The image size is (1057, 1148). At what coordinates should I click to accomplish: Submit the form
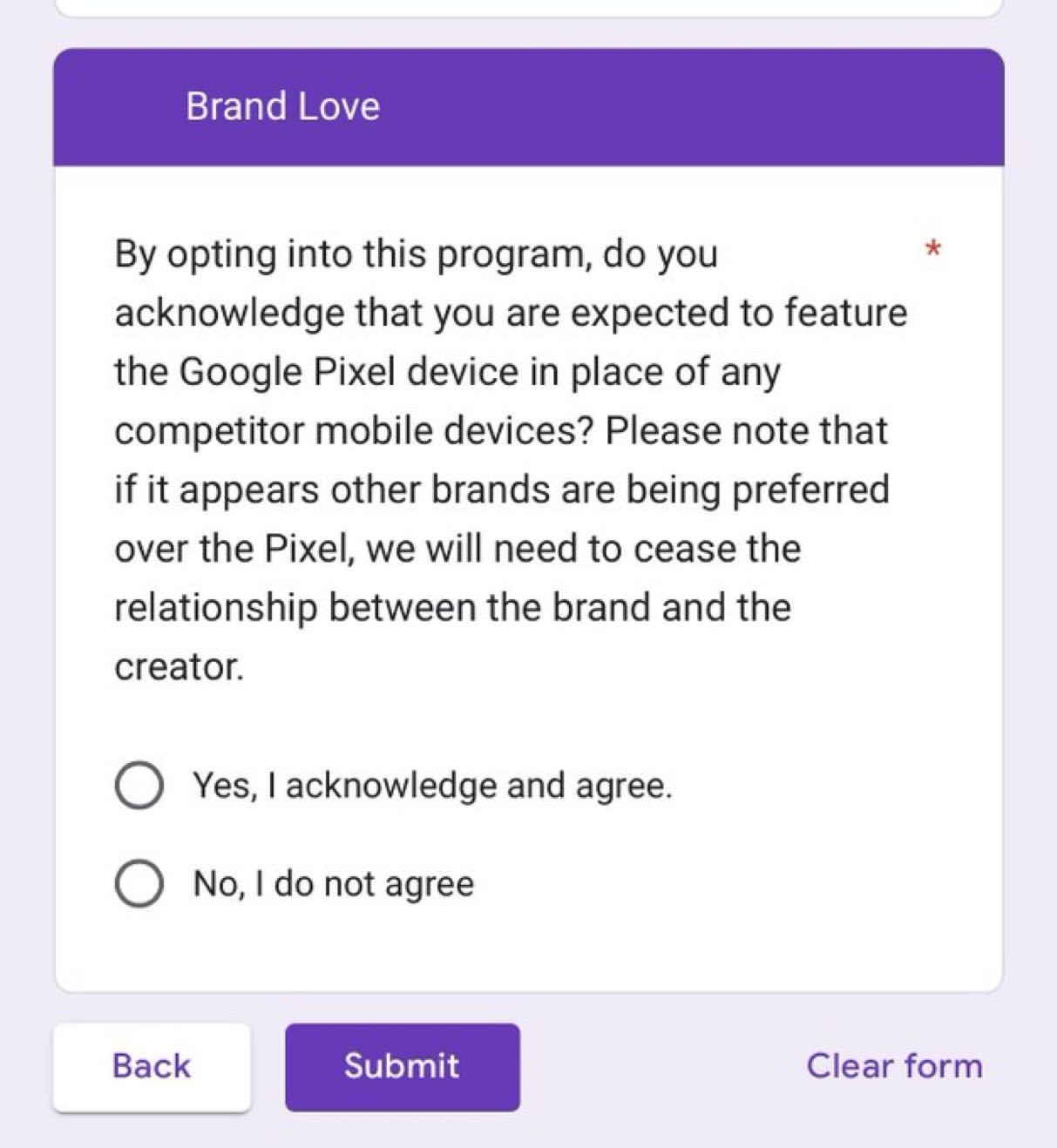402,1066
